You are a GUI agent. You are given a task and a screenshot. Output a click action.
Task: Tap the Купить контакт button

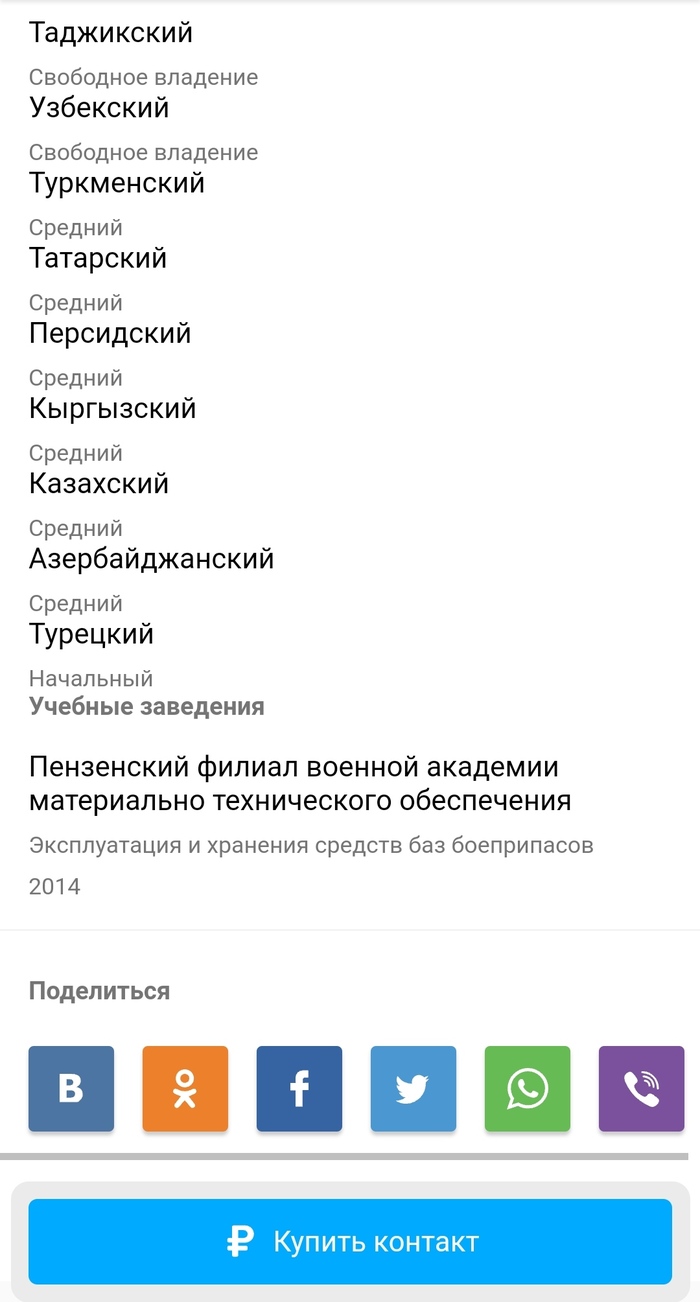tap(350, 1241)
